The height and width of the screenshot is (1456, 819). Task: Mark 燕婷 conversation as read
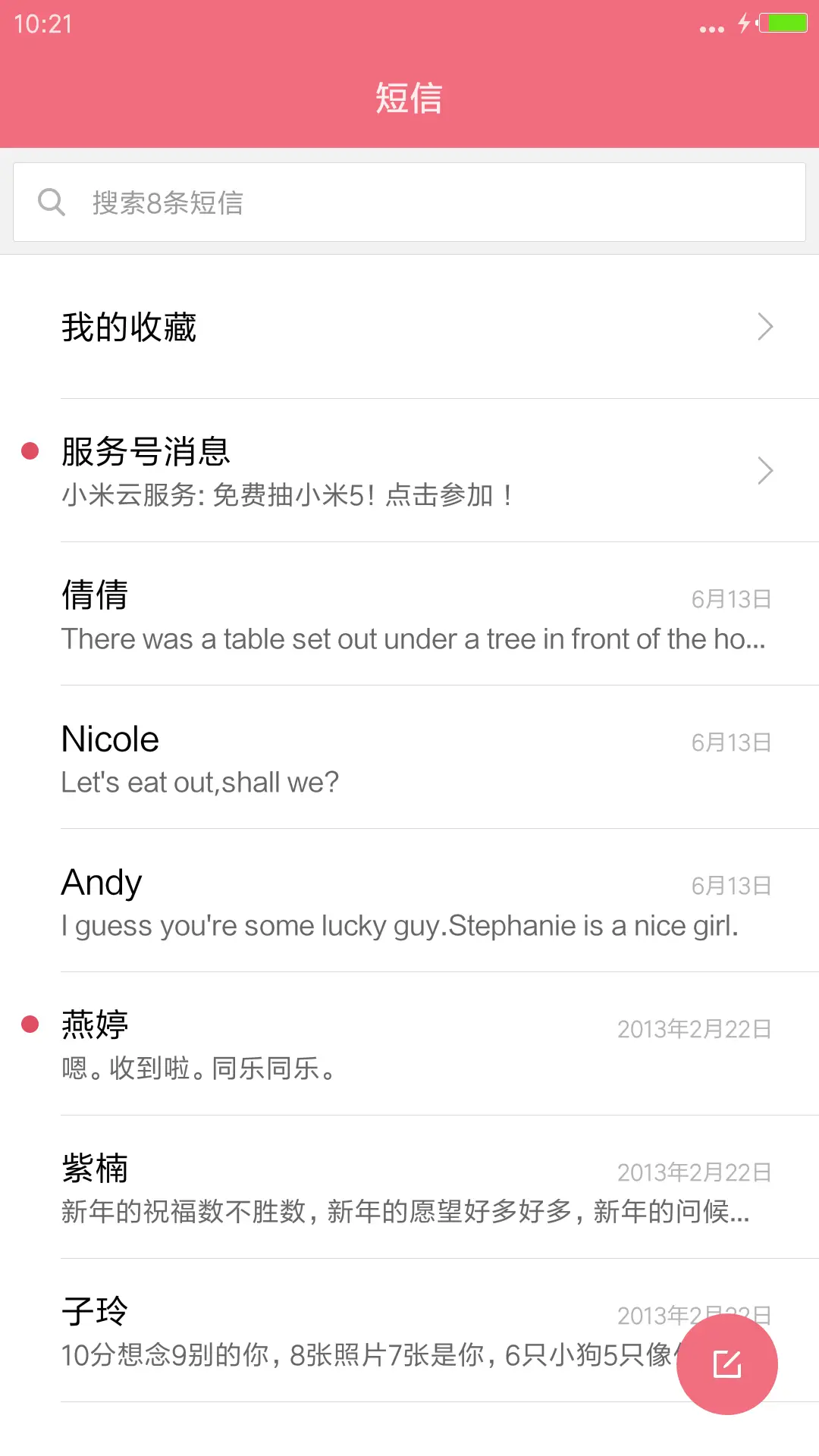coord(30,1025)
